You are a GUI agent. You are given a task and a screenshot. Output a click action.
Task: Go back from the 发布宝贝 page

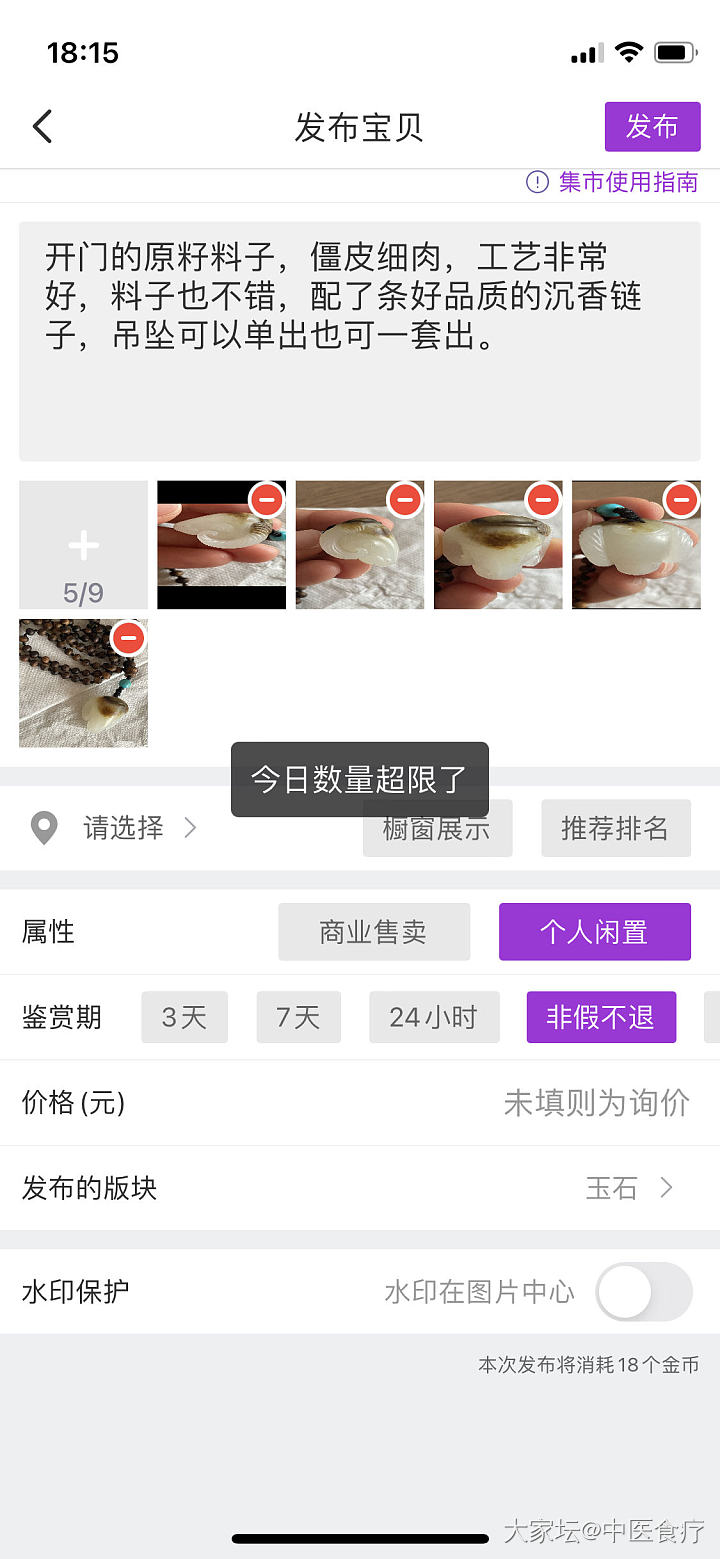point(42,127)
